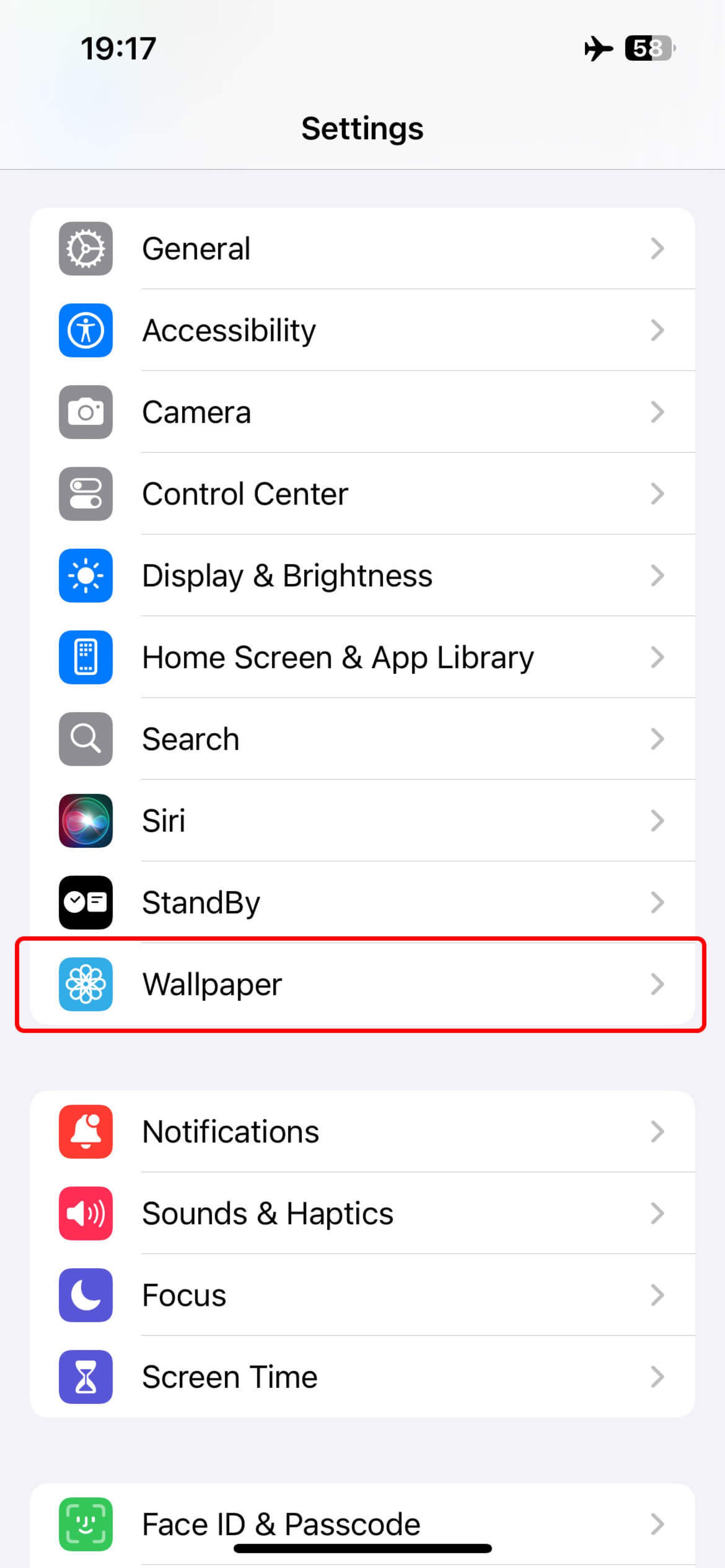This screenshot has width=725, height=1568.
Task: Open StandBy settings
Action: [362, 902]
